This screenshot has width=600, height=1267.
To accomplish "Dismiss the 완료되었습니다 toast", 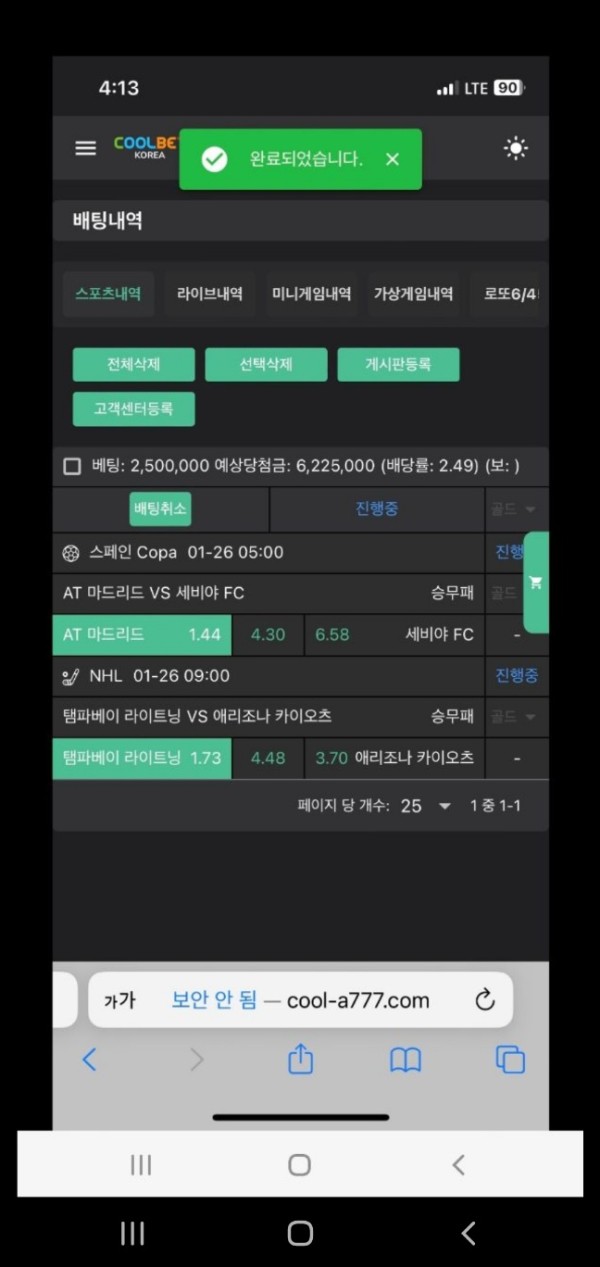I will click(x=392, y=159).
